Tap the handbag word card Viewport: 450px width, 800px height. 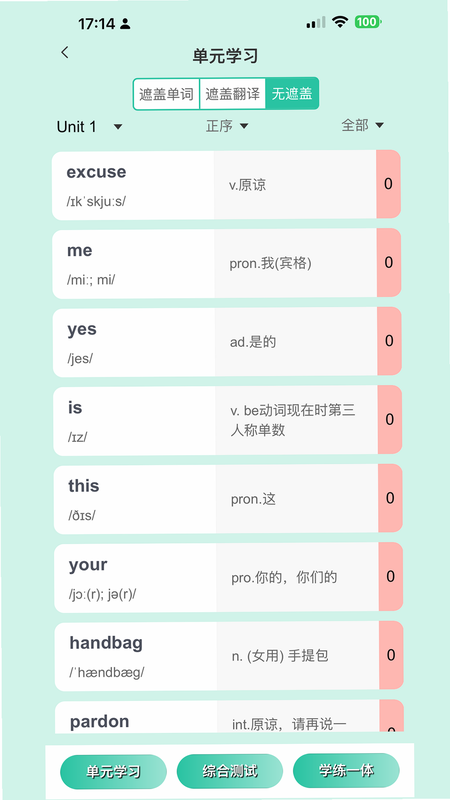[x=229, y=656]
